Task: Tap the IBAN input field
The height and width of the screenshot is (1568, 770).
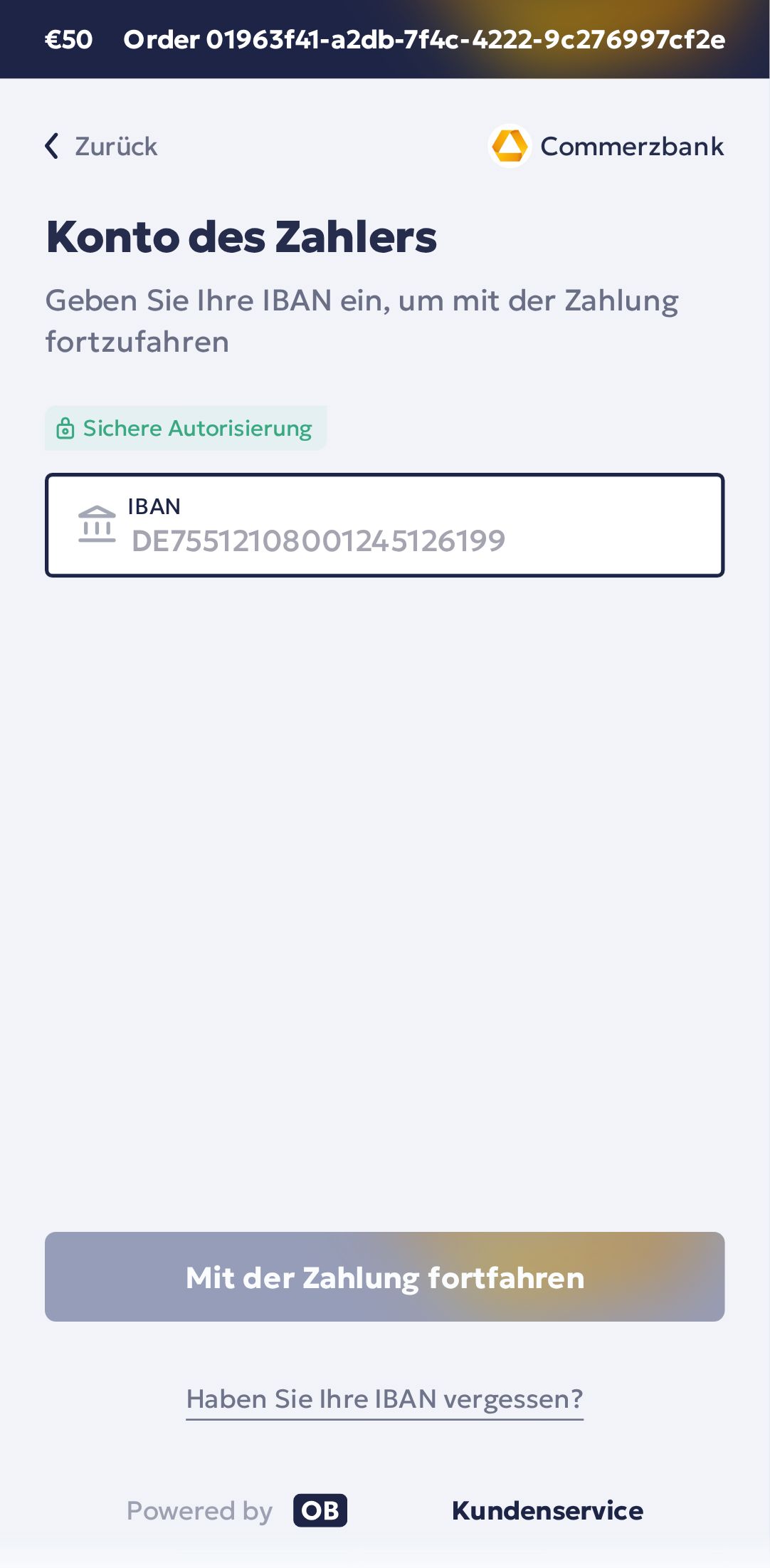Action: tap(384, 526)
